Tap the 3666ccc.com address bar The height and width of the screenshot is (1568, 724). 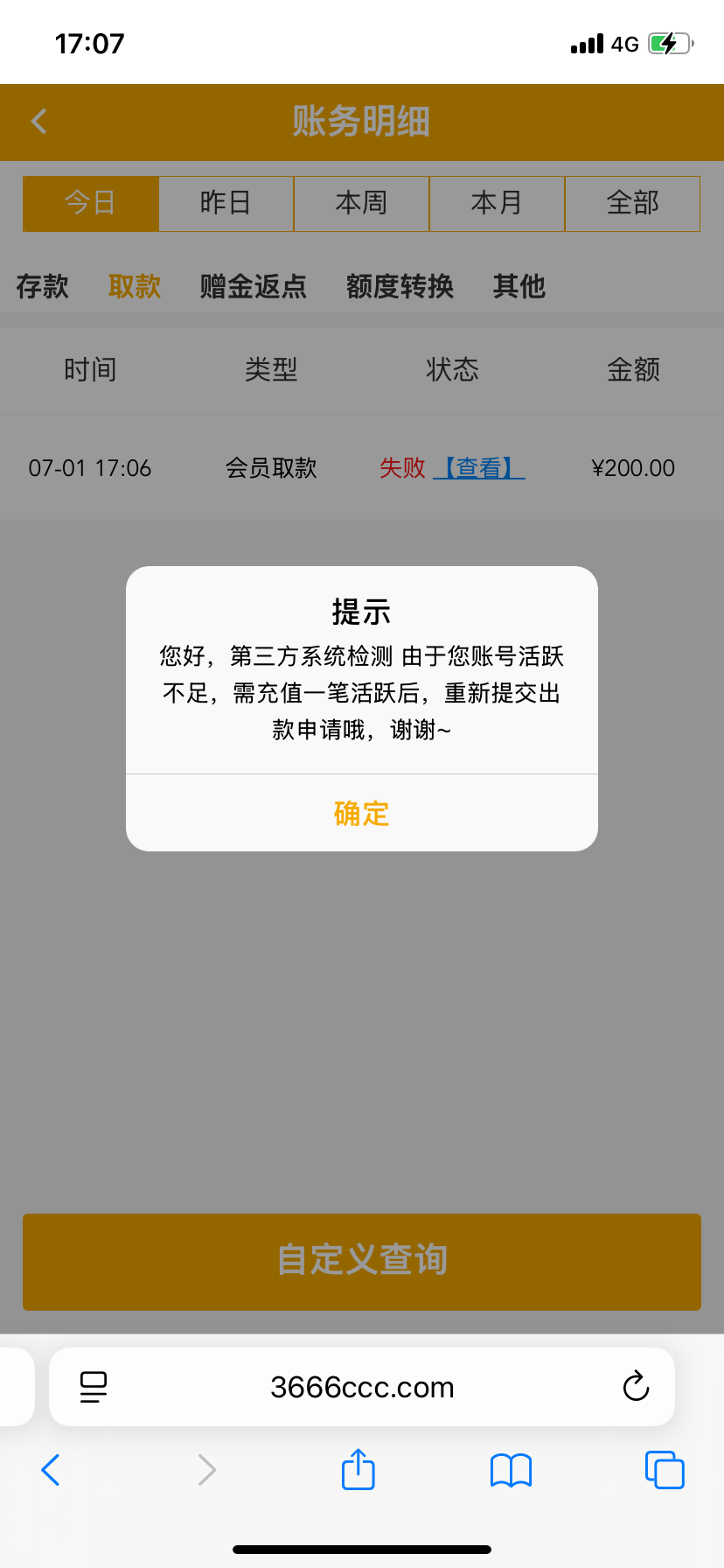[362, 1387]
